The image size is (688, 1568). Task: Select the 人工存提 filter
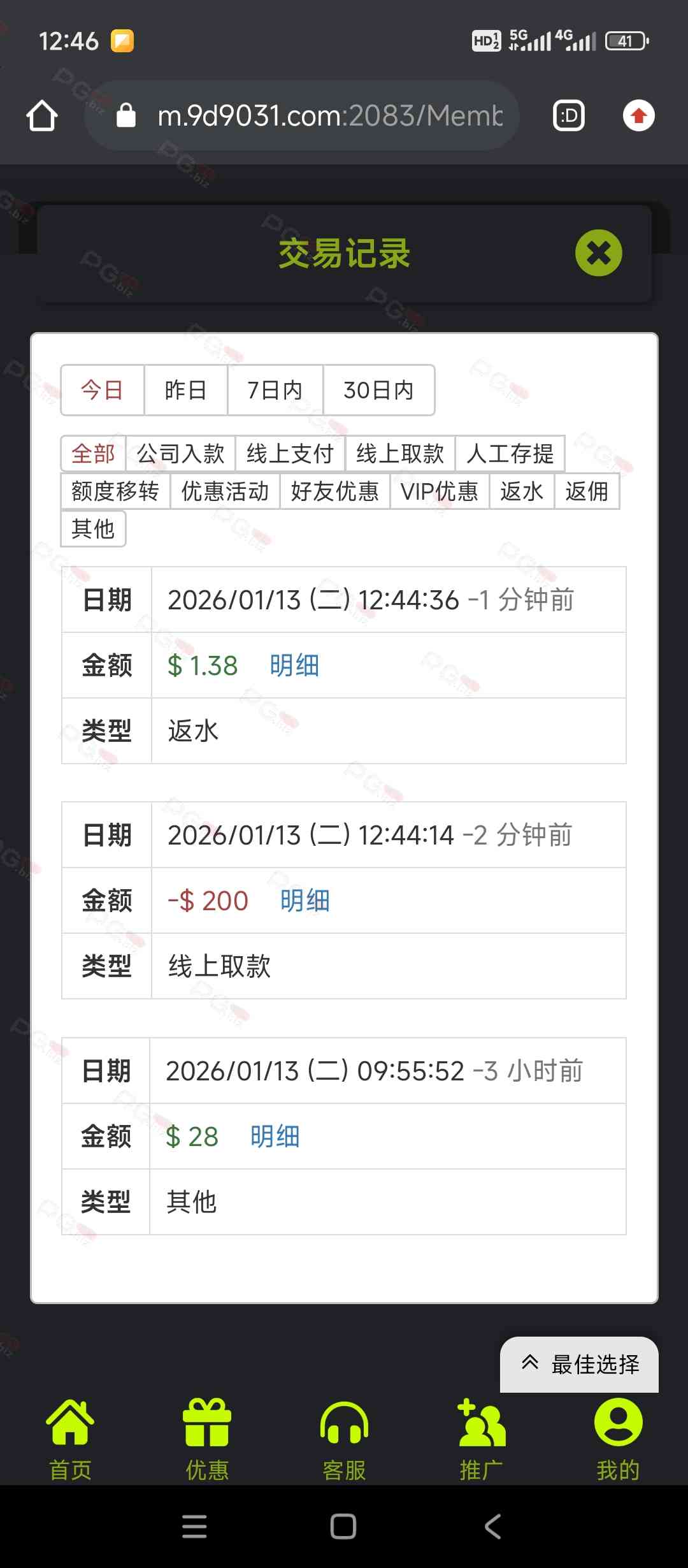point(510,454)
